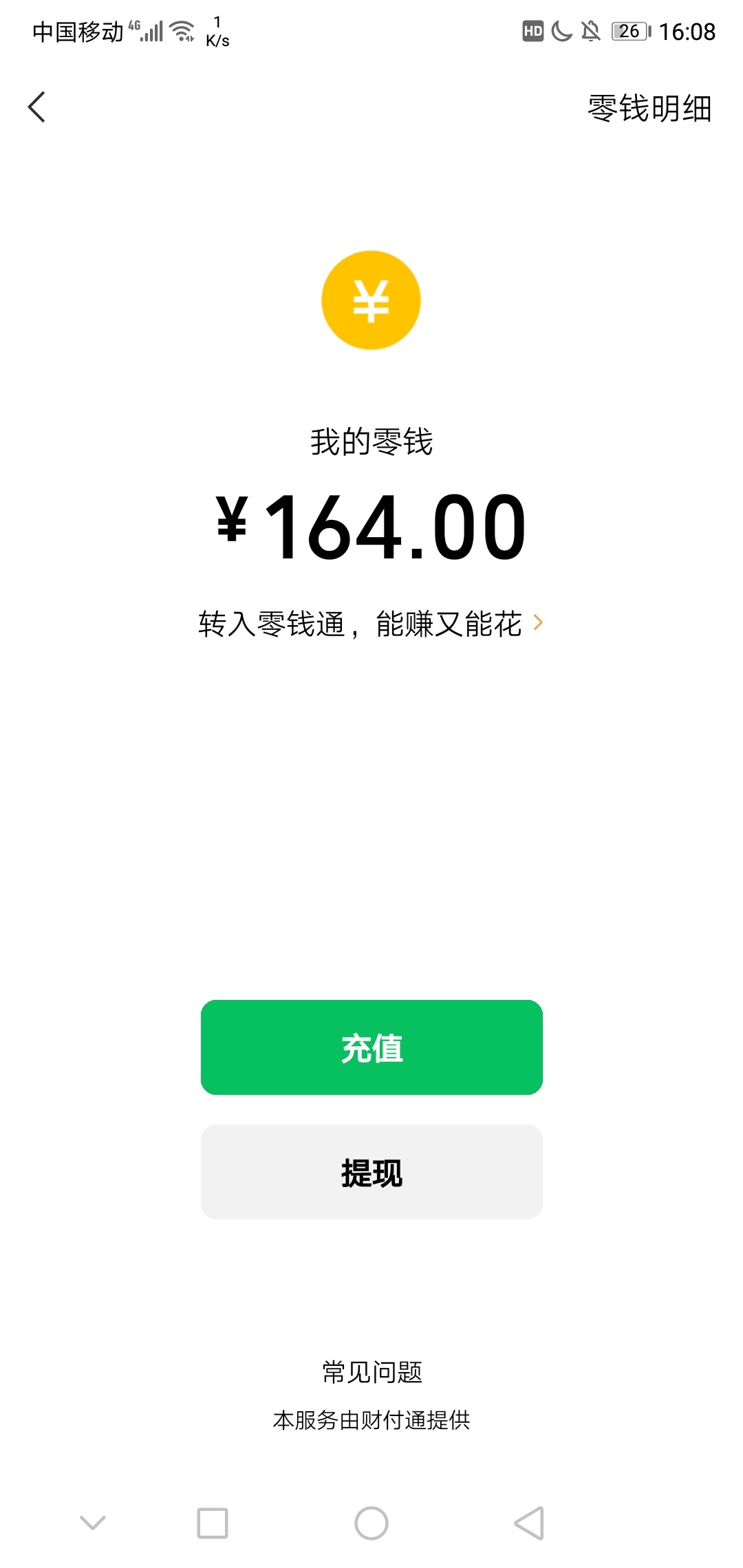Image resolution: width=743 pixels, height=1568 pixels.
Task: Tap the system home button
Action: (371, 1523)
